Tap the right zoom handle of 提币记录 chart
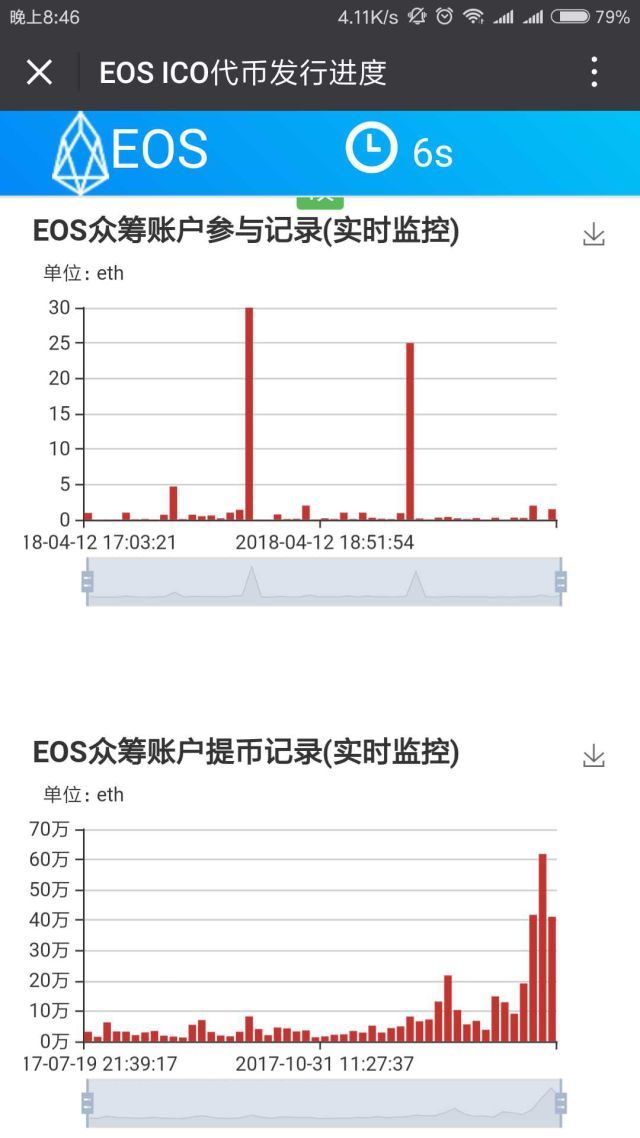Viewport: 640px width, 1138px height. click(x=560, y=1103)
